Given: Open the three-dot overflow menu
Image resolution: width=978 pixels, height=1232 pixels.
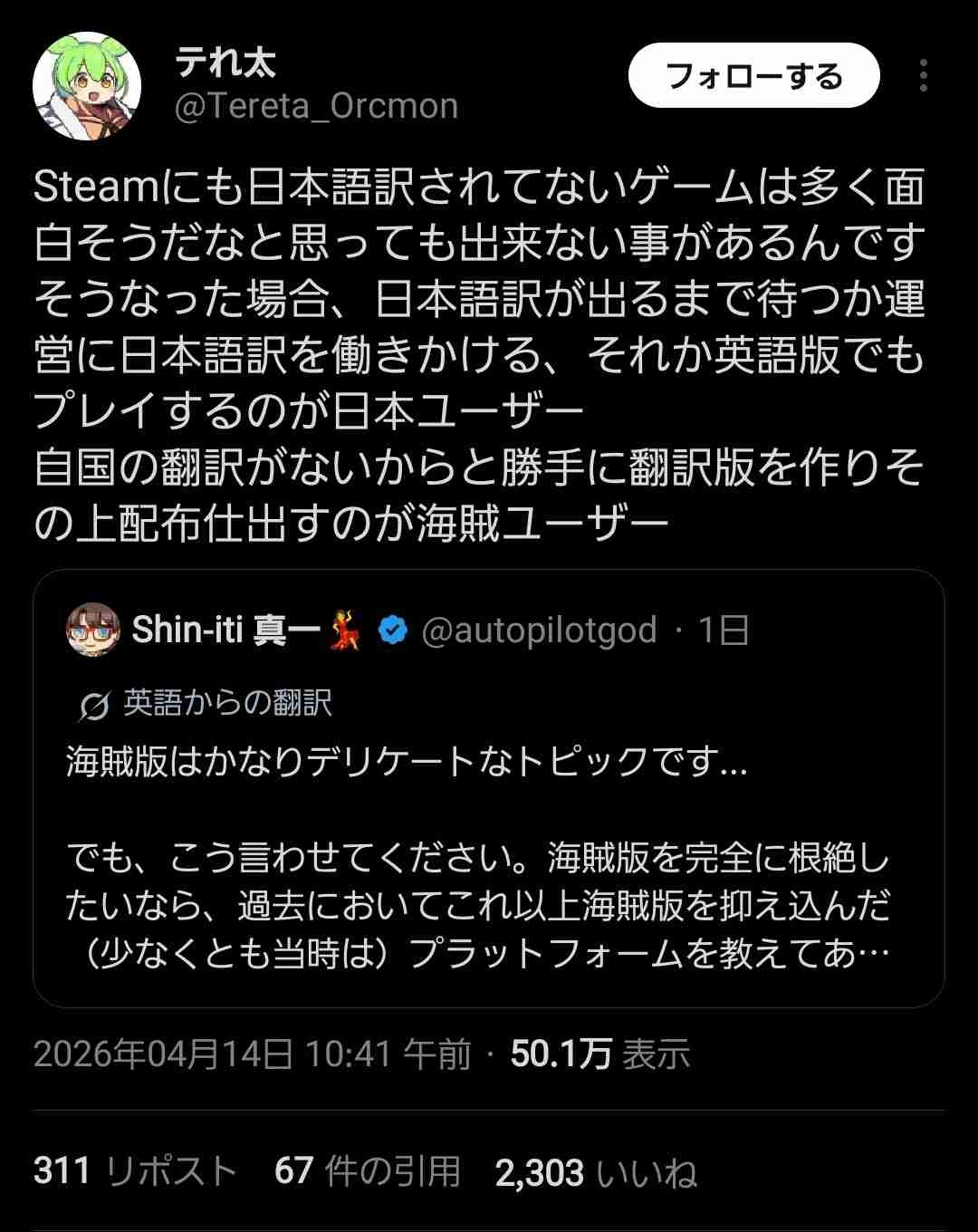Looking at the screenshot, I should (x=923, y=76).
